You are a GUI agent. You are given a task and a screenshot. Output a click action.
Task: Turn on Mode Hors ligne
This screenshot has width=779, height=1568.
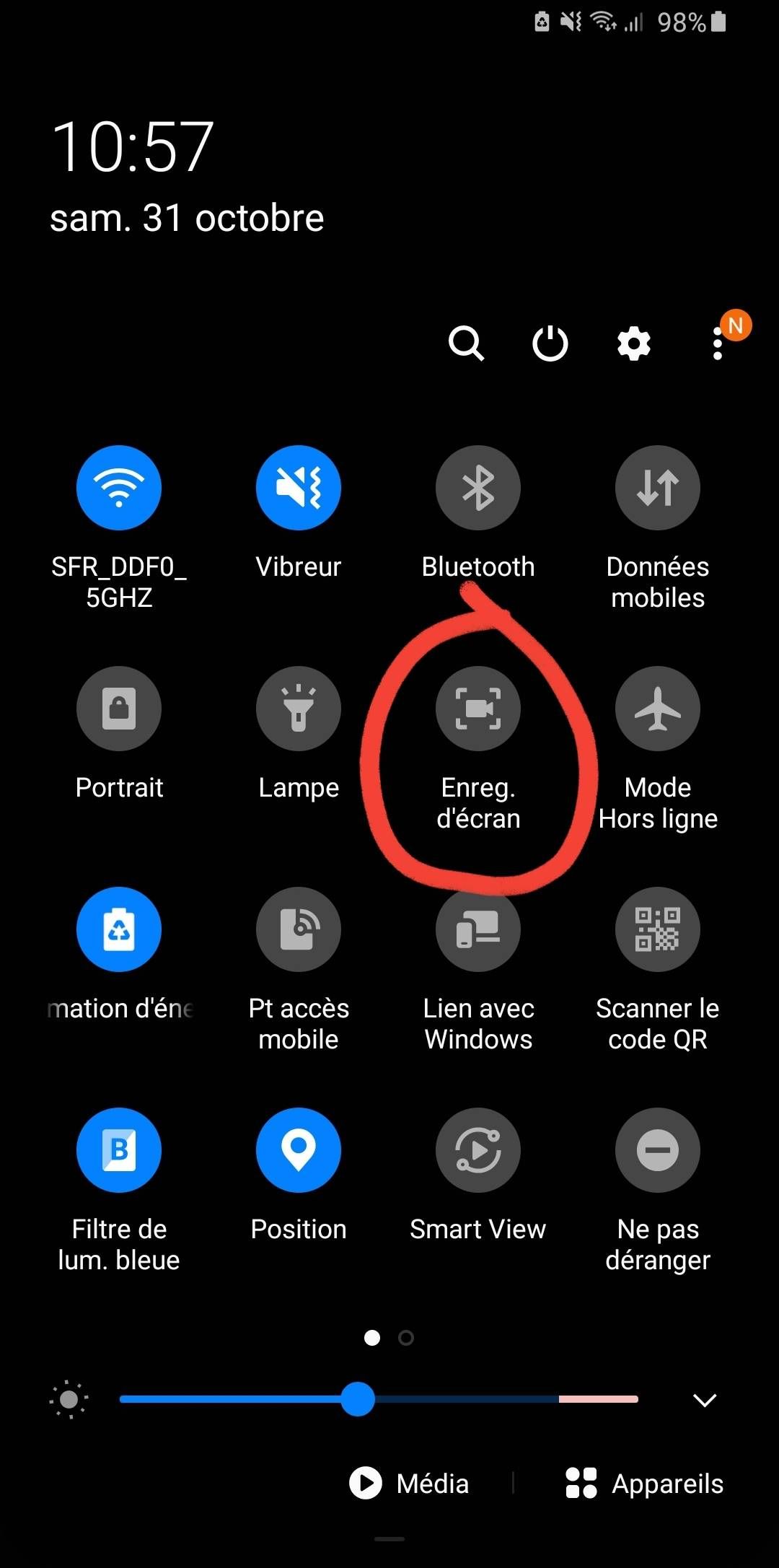[x=657, y=709]
